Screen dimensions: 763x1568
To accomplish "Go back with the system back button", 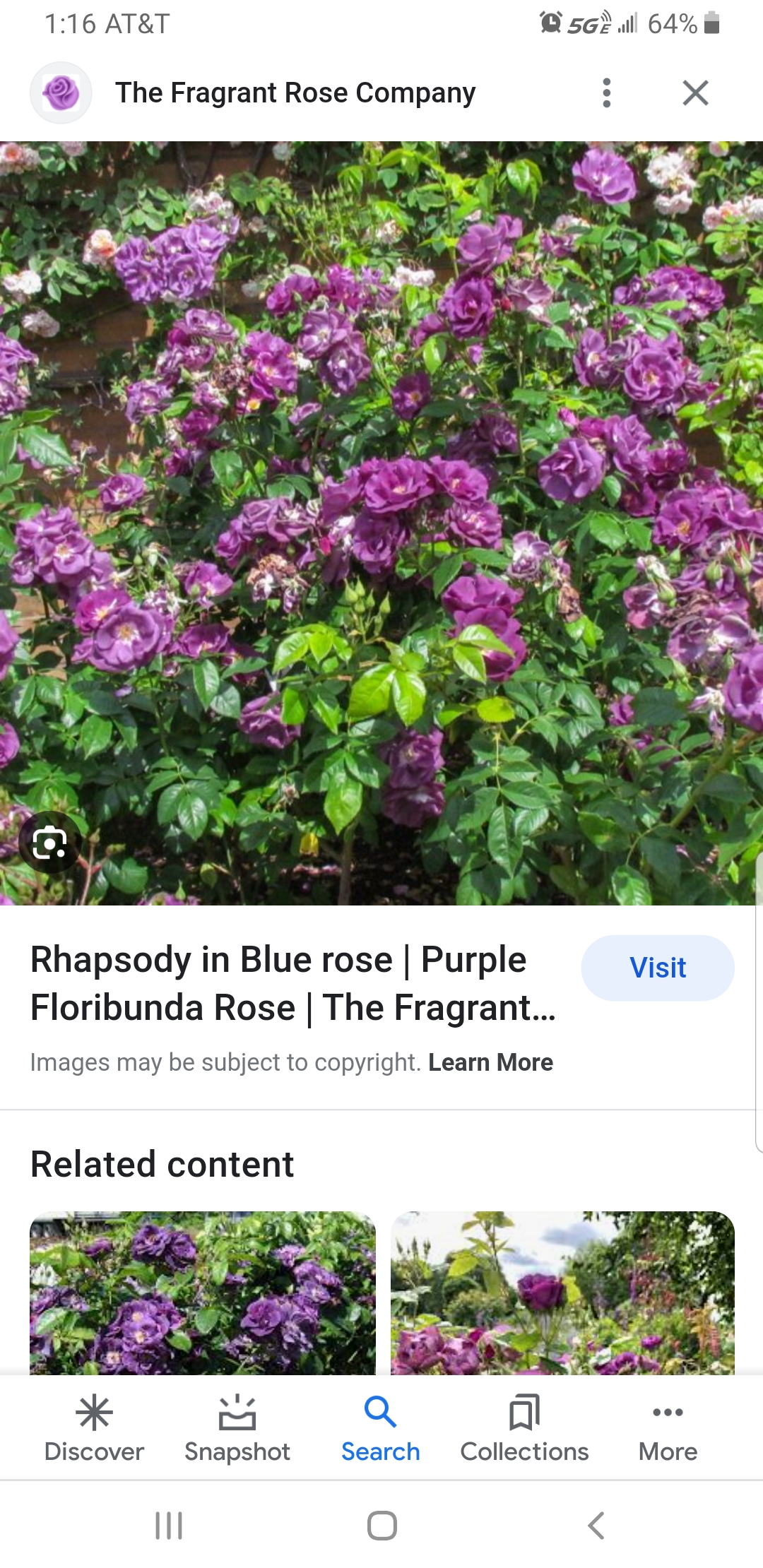I will tap(596, 1526).
